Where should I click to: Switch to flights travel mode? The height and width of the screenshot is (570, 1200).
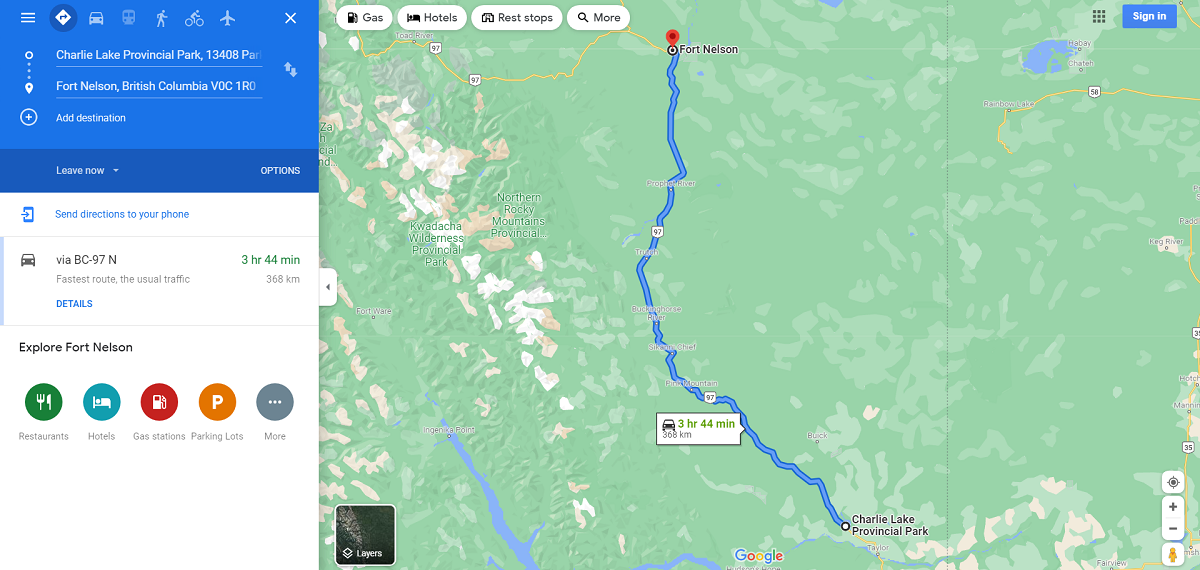[x=227, y=18]
